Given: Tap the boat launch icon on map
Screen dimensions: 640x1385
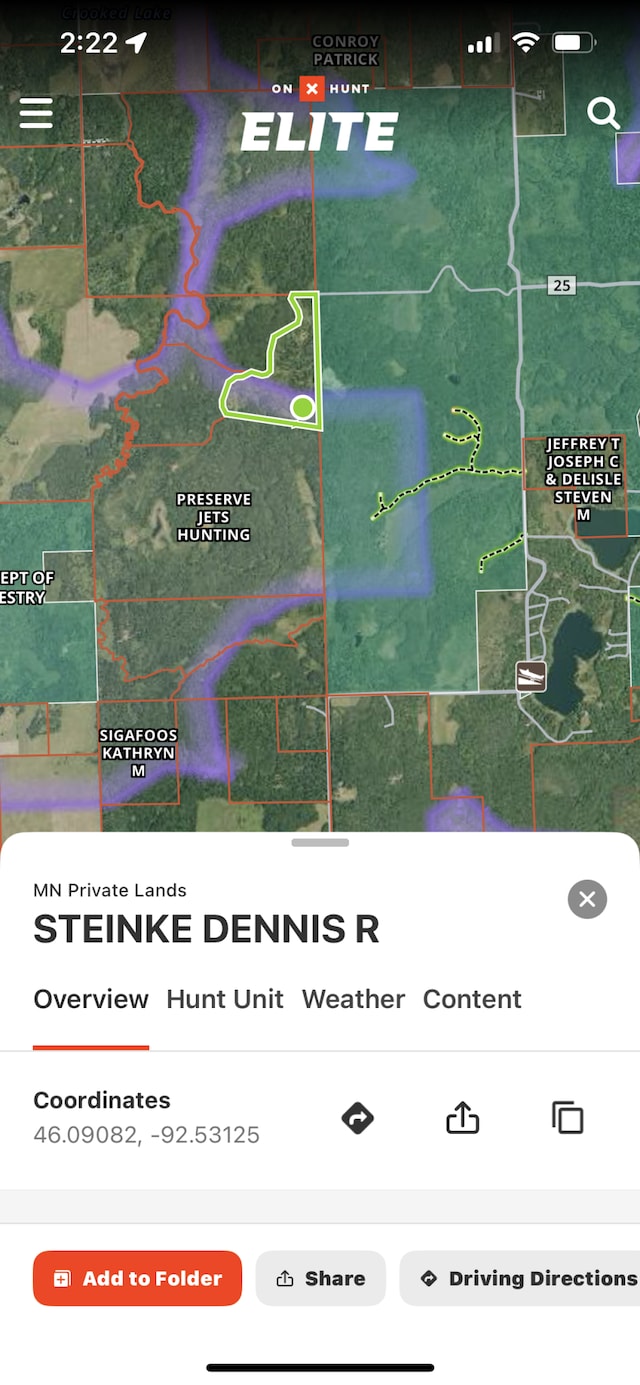Looking at the screenshot, I should 531,676.
